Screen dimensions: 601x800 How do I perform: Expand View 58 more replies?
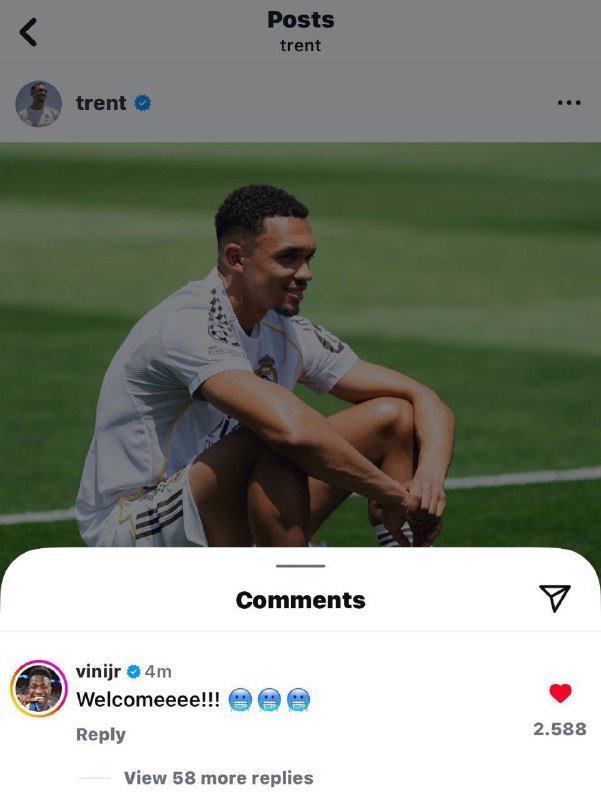coord(218,778)
